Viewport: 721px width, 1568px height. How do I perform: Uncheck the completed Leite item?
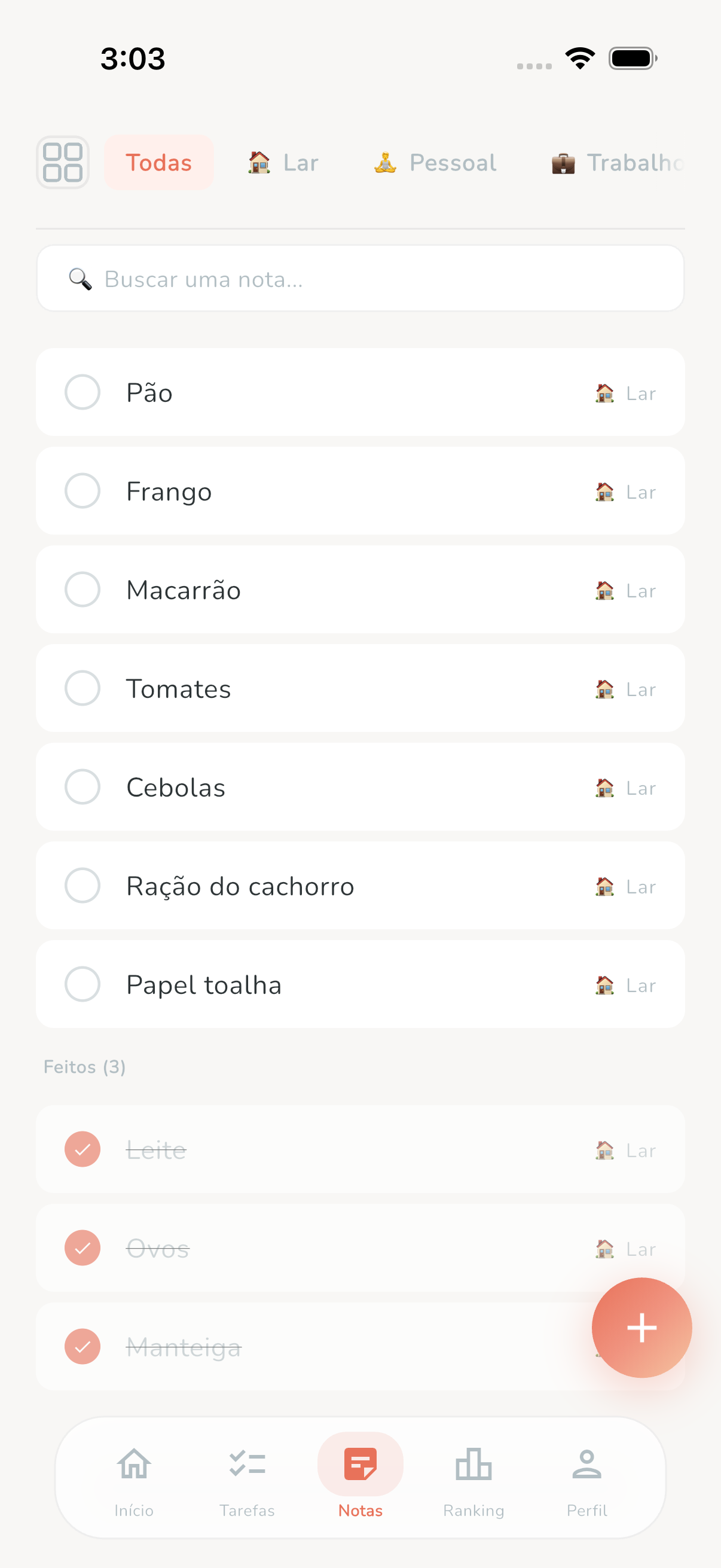point(82,1149)
